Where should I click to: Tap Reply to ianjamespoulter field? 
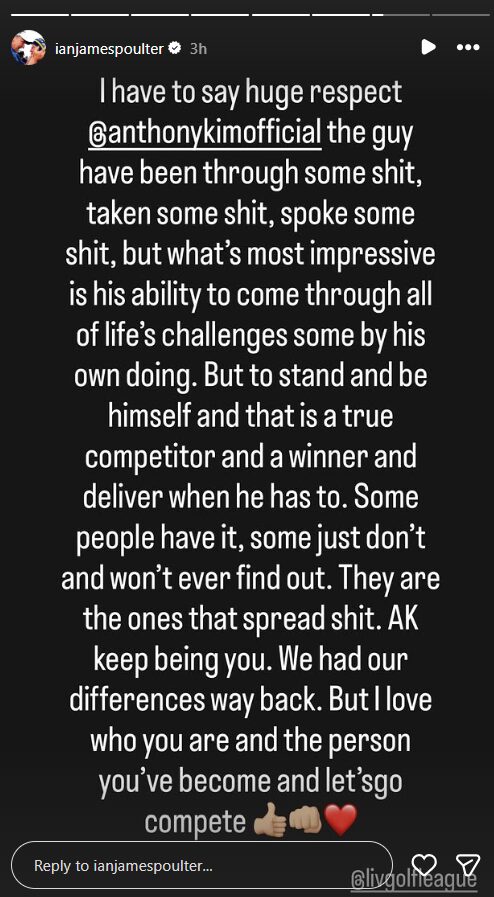coord(202,866)
